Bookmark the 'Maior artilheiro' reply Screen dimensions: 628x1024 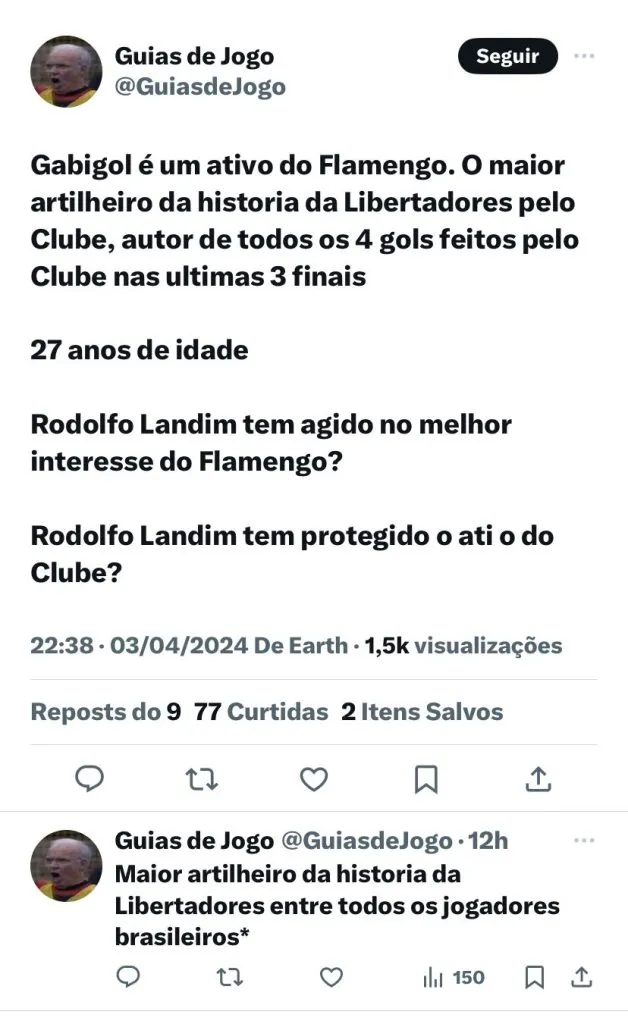[x=535, y=977]
